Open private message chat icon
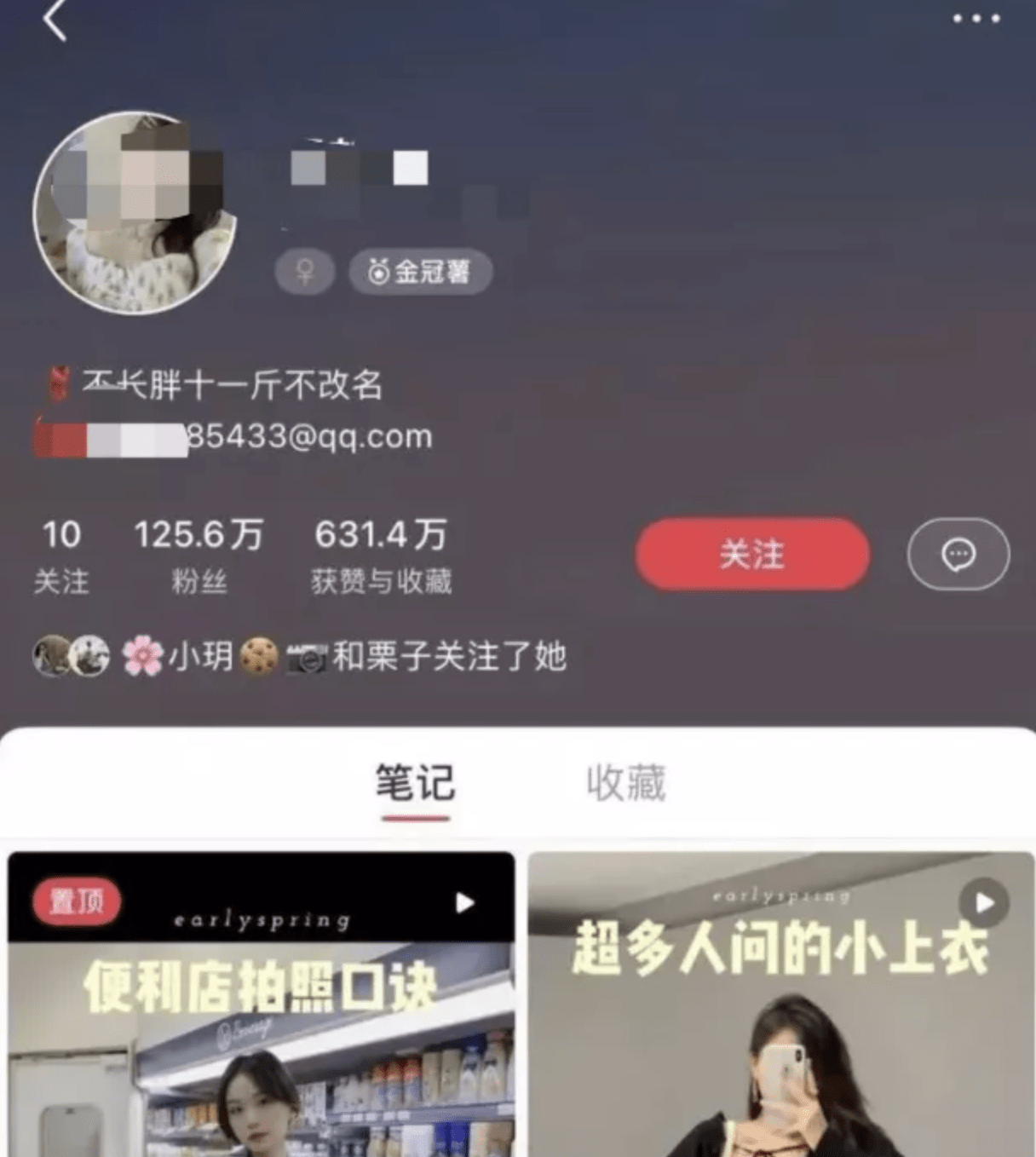The height and width of the screenshot is (1157, 1036). pyautogui.click(x=958, y=555)
